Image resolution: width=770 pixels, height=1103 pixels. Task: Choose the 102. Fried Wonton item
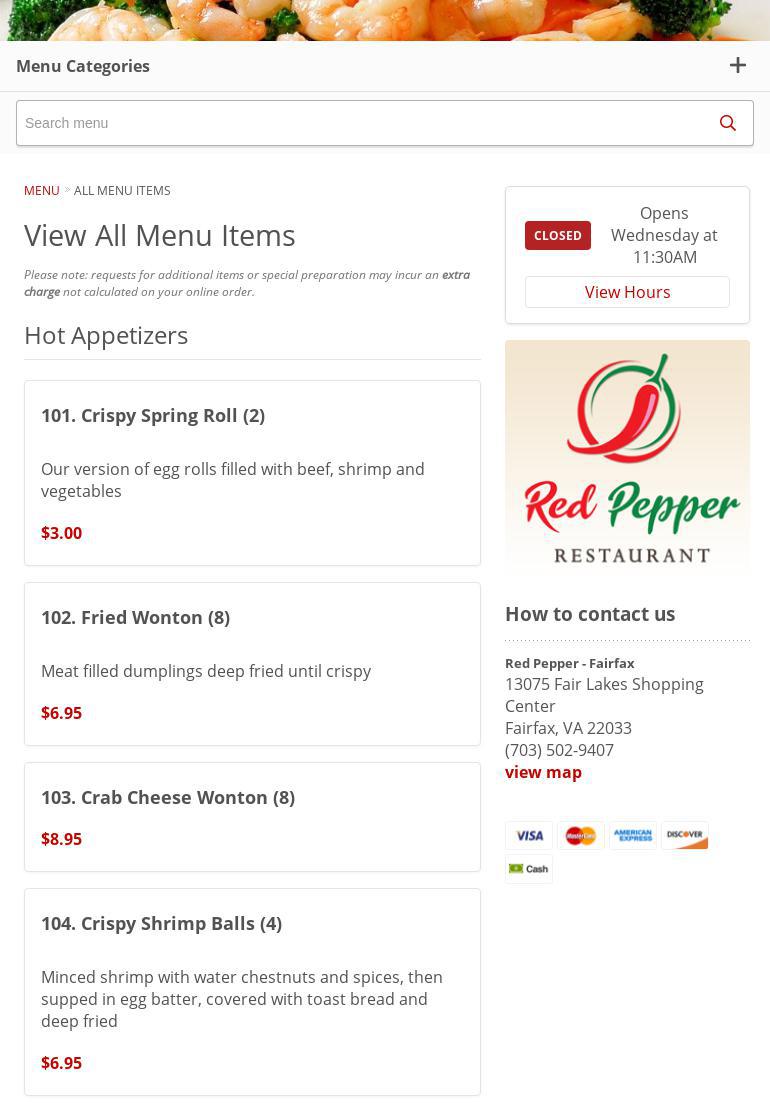(136, 617)
